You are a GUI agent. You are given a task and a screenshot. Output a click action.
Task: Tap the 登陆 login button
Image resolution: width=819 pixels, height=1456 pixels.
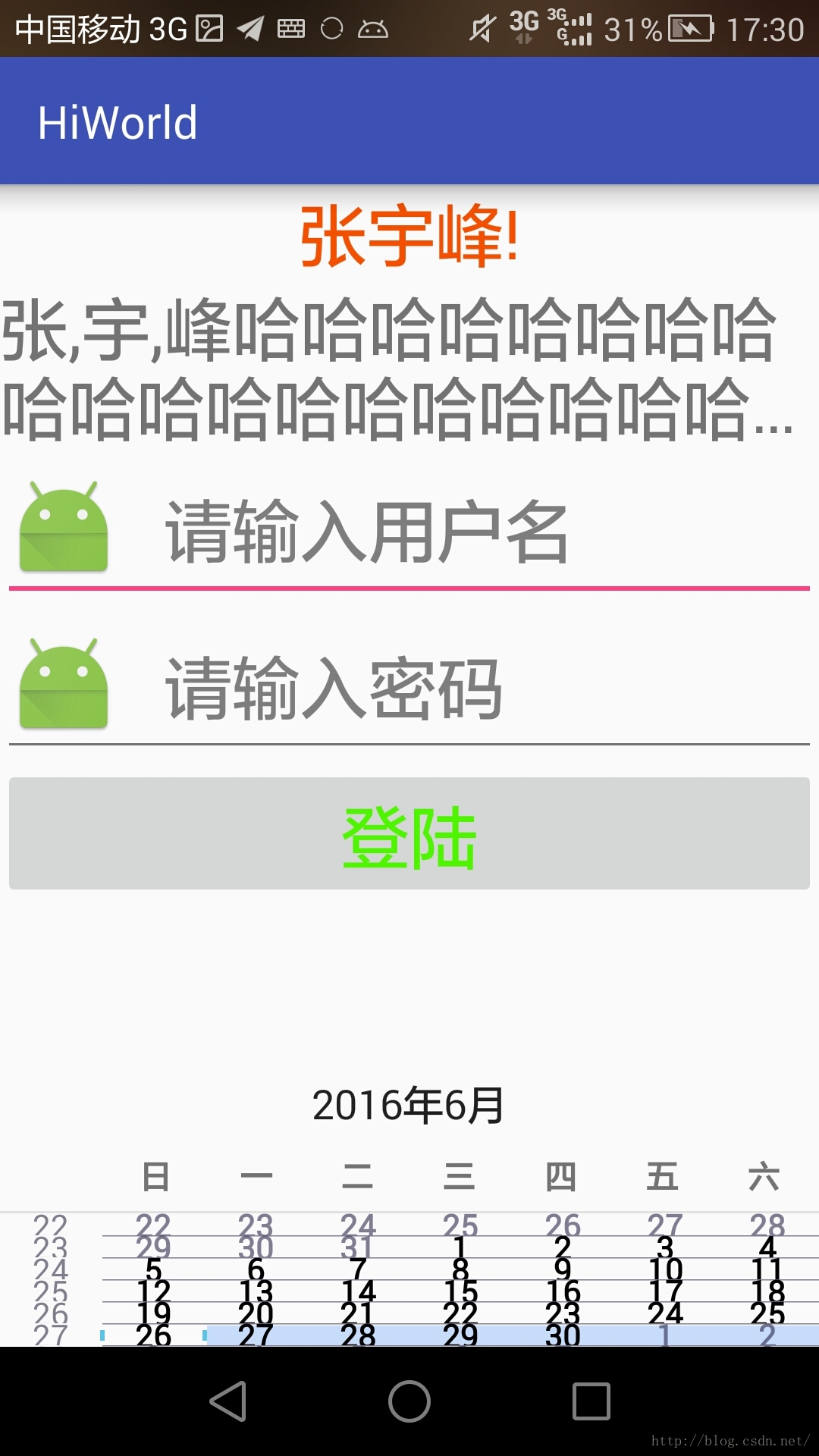click(x=409, y=833)
